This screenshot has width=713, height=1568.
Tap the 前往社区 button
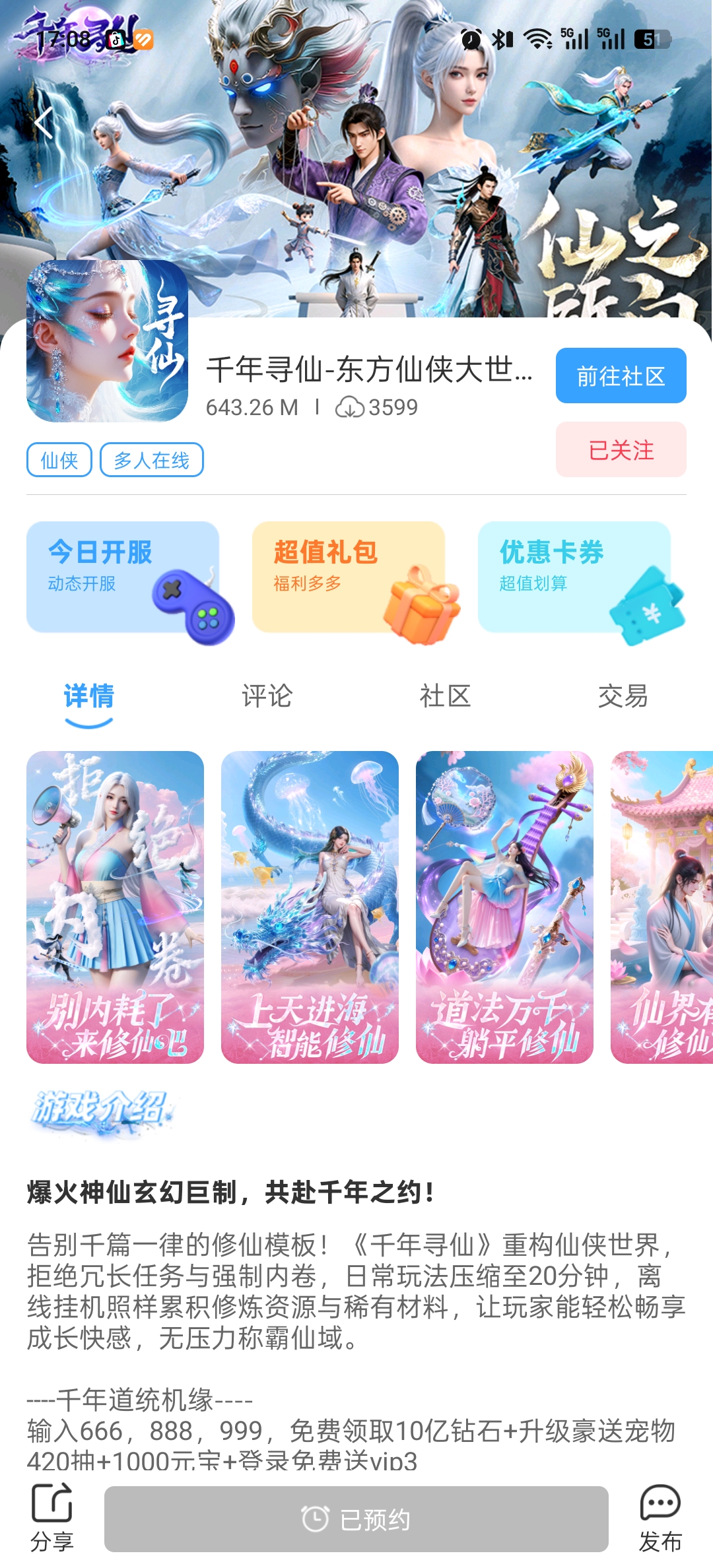tap(621, 376)
